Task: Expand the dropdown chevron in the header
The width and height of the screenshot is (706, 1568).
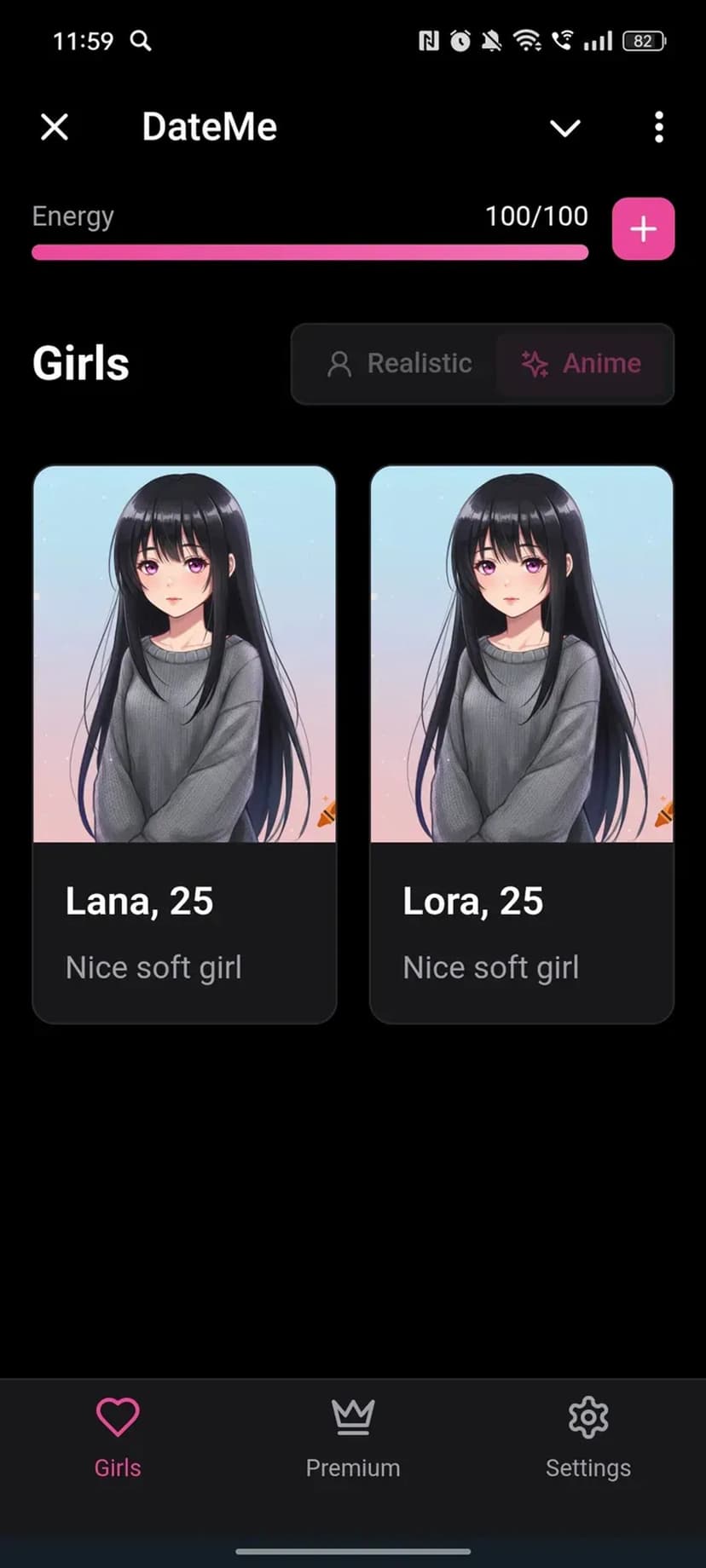Action: pos(564,128)
